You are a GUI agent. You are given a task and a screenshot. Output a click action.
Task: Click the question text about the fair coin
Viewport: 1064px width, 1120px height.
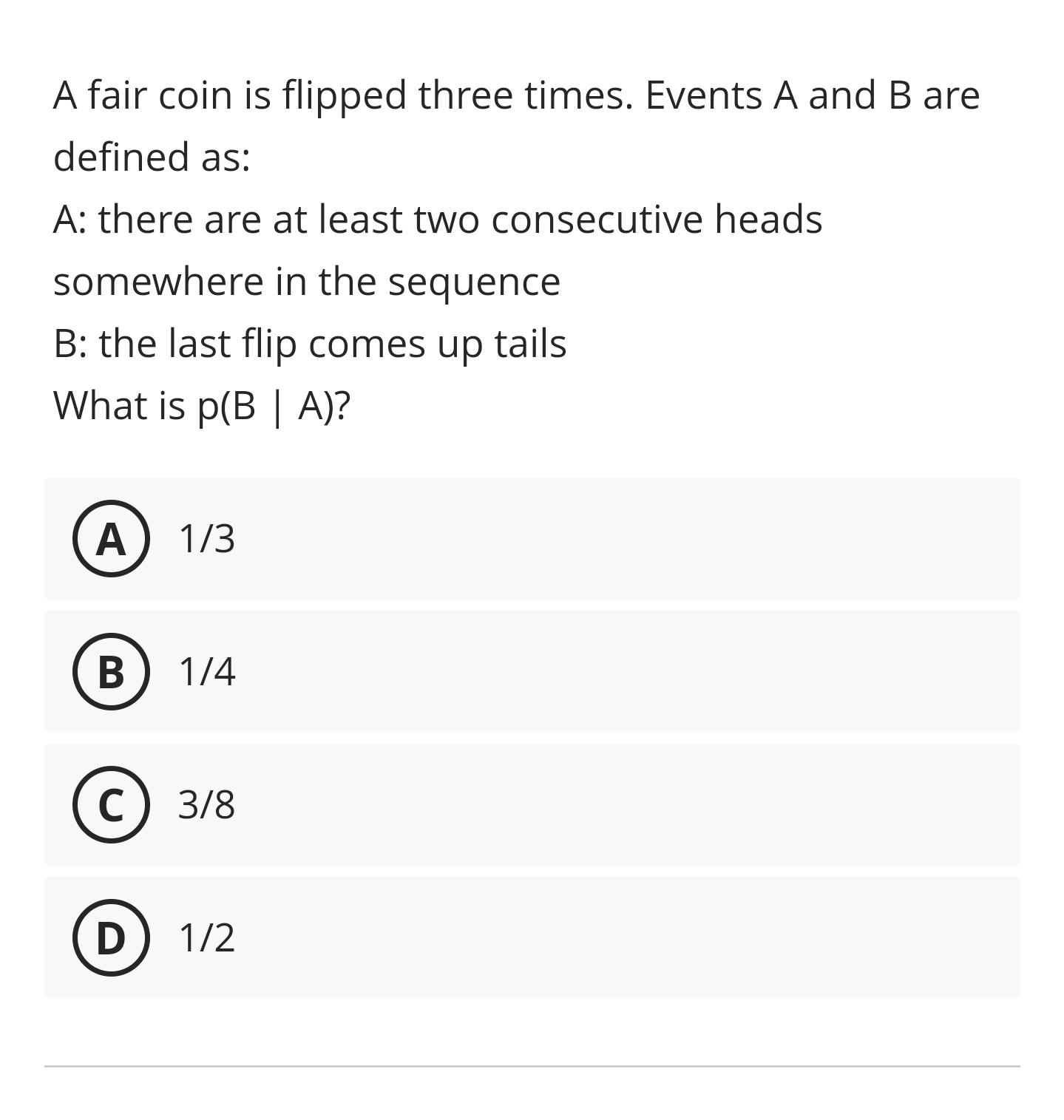click(515, 94)
